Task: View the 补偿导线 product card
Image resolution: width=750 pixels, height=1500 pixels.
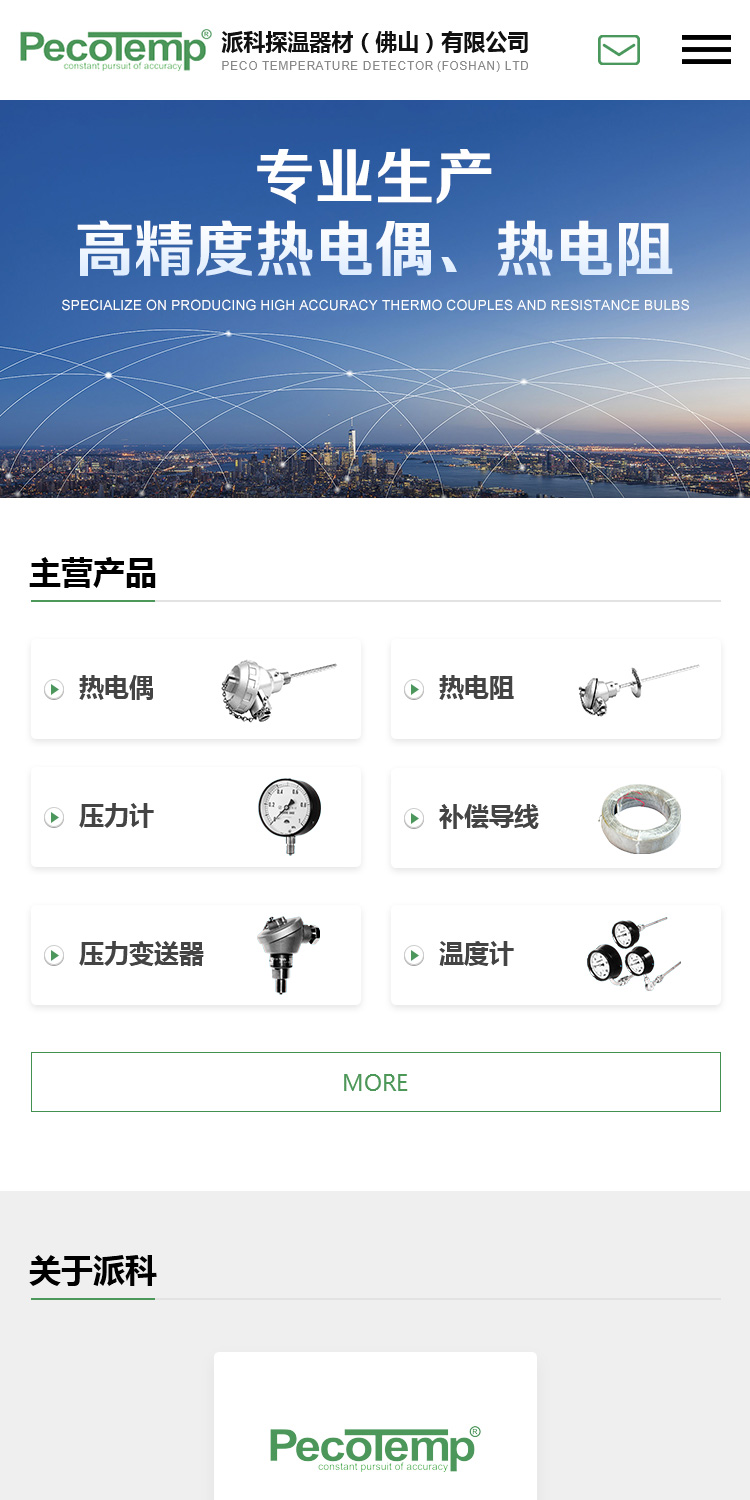Action: click(x=555, y=817)
